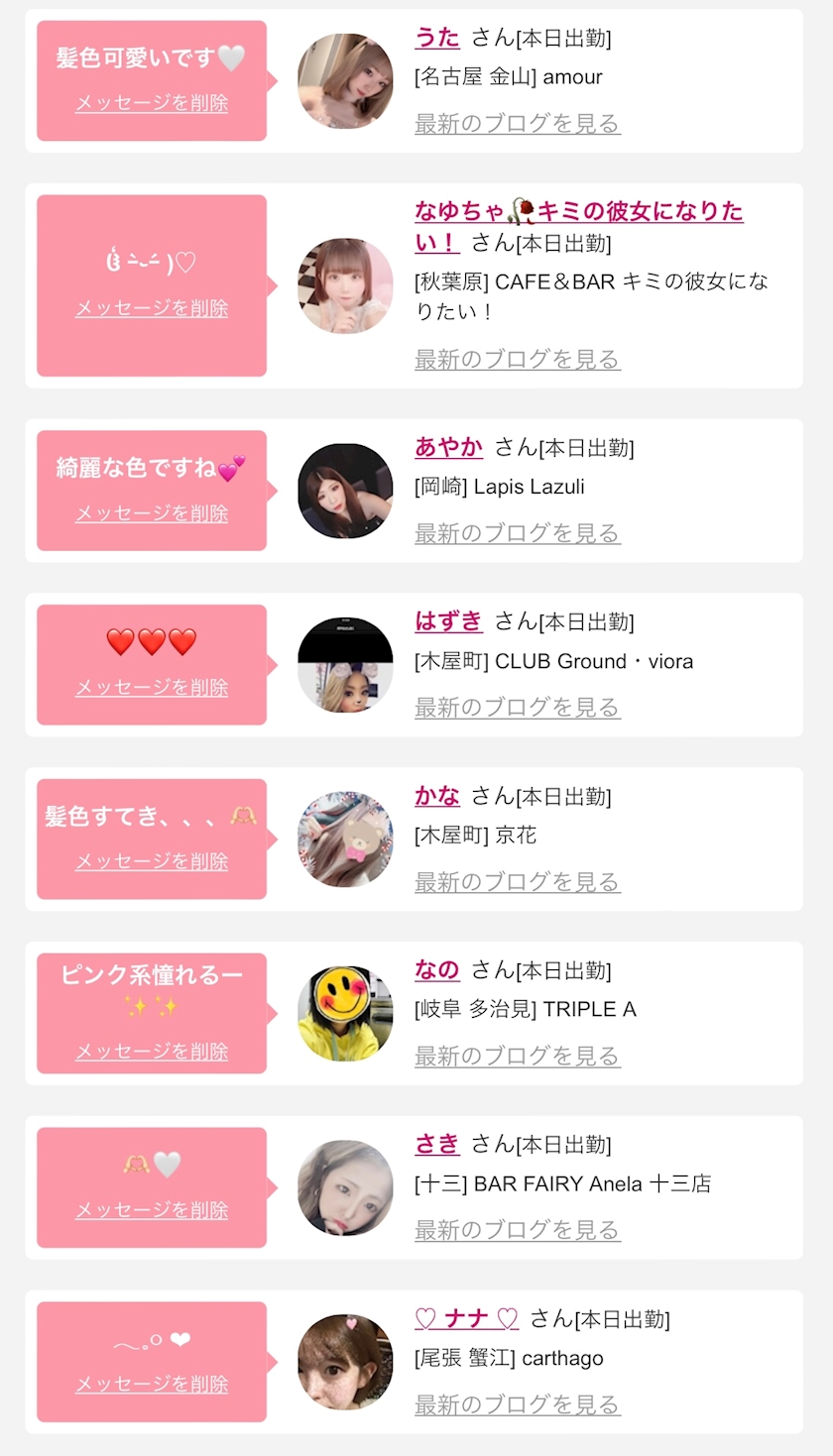833x1456 pixels.
Task: View はずき's latest blog
Action: coord(517,708)
